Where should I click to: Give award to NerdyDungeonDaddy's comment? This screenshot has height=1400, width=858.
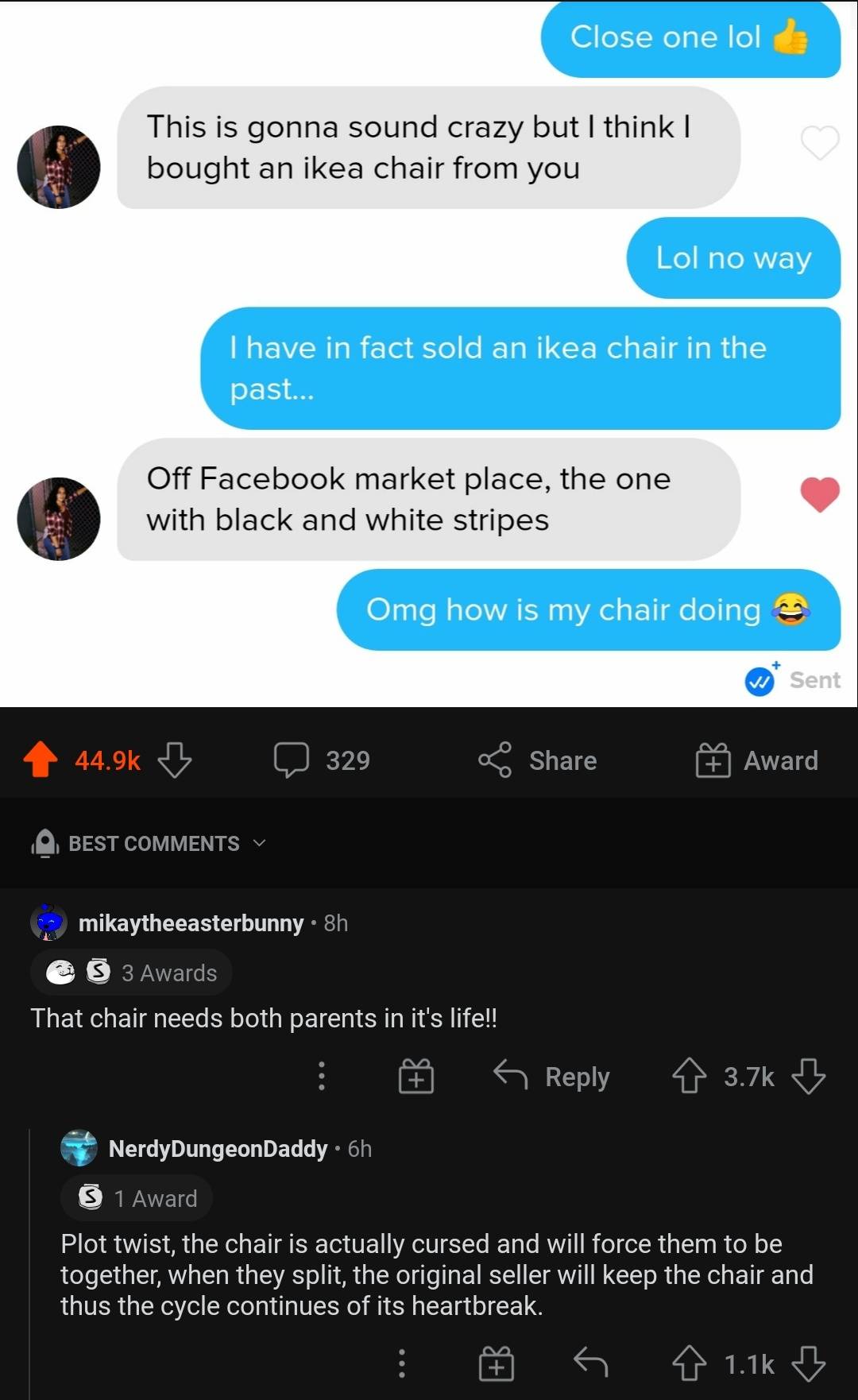[x=497, y=1363]
